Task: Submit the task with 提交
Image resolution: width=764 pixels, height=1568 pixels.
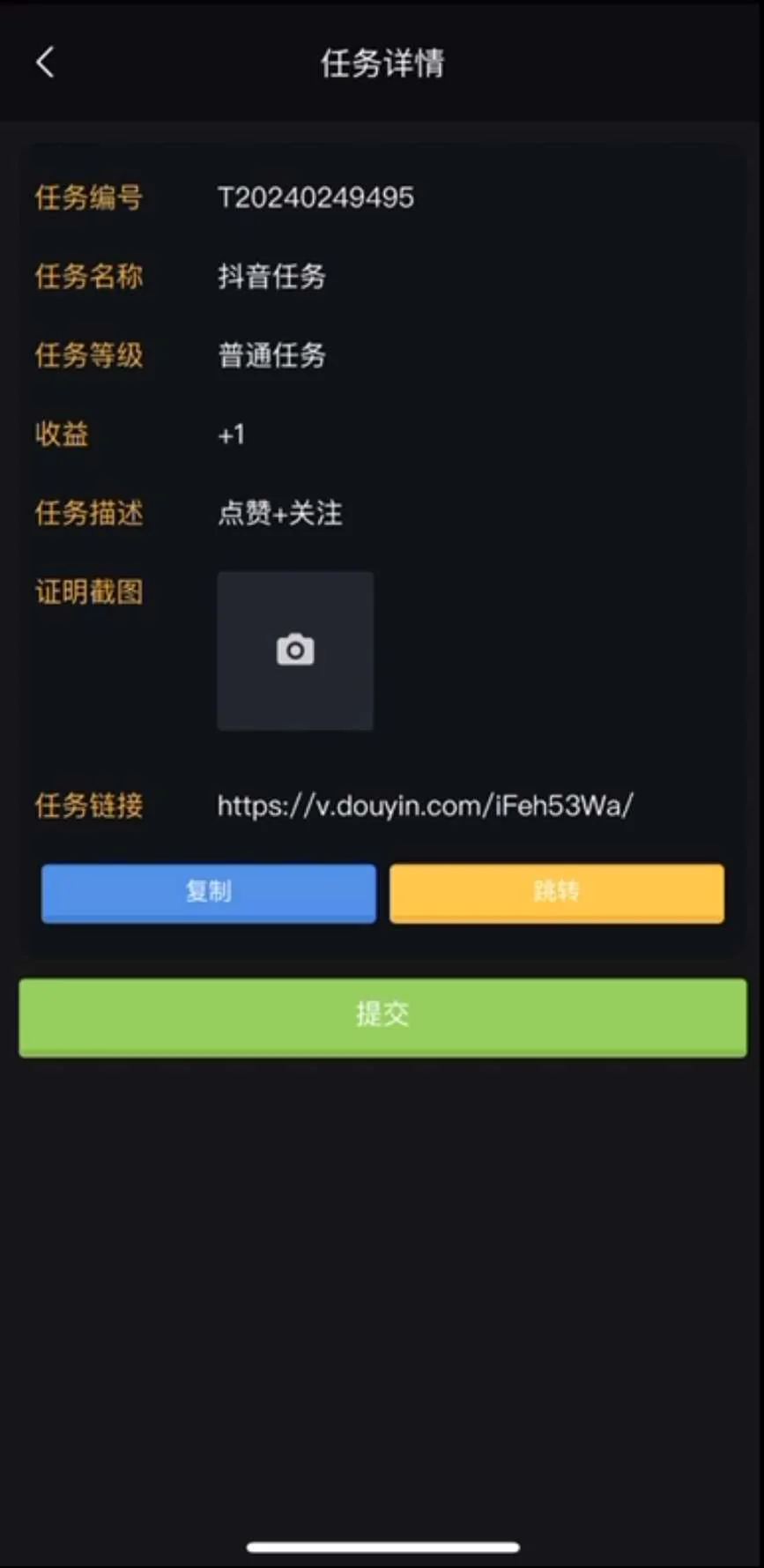Action: (x=382, y=1016)
